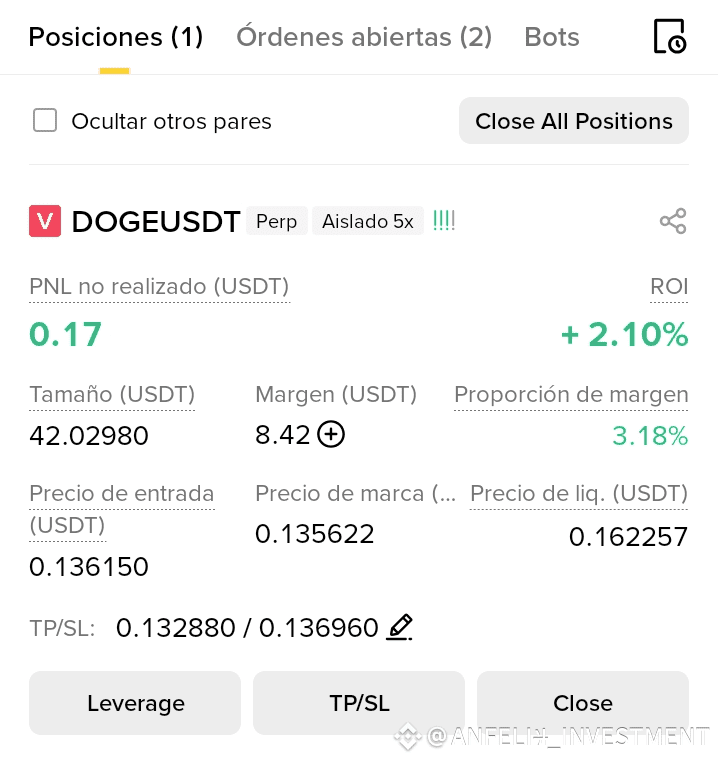Check the Ocultar otros pares box
The width and height of the screenshot is (718, 762).
point(45,121)
